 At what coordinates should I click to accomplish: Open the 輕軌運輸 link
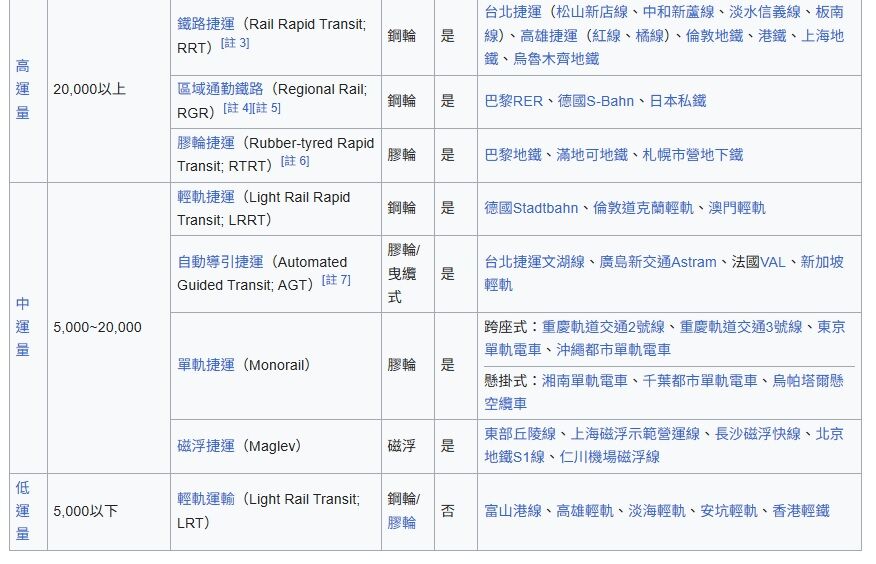206,499
